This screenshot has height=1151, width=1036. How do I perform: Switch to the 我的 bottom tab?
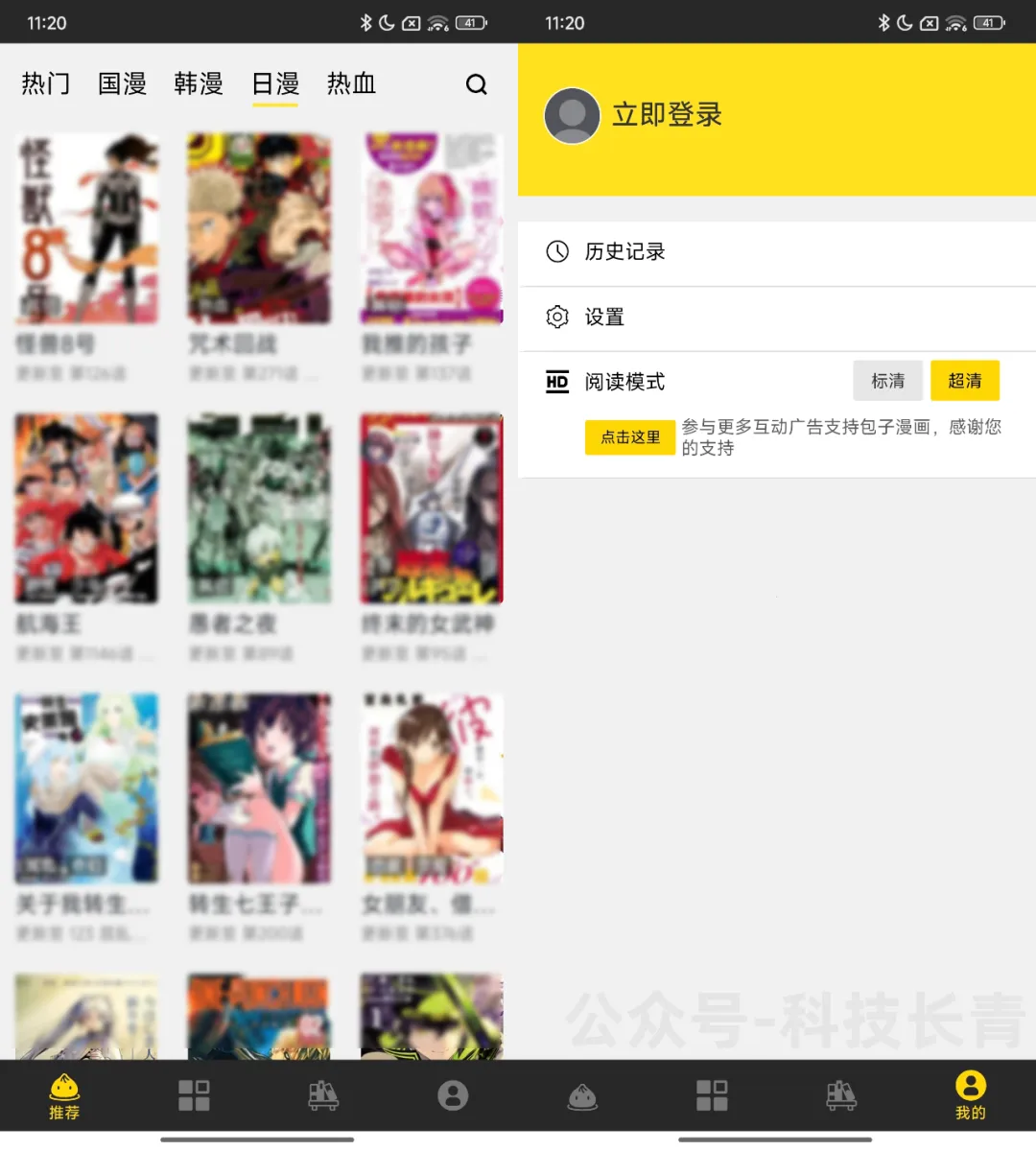pyautogui.click(x=970, y=1096)
